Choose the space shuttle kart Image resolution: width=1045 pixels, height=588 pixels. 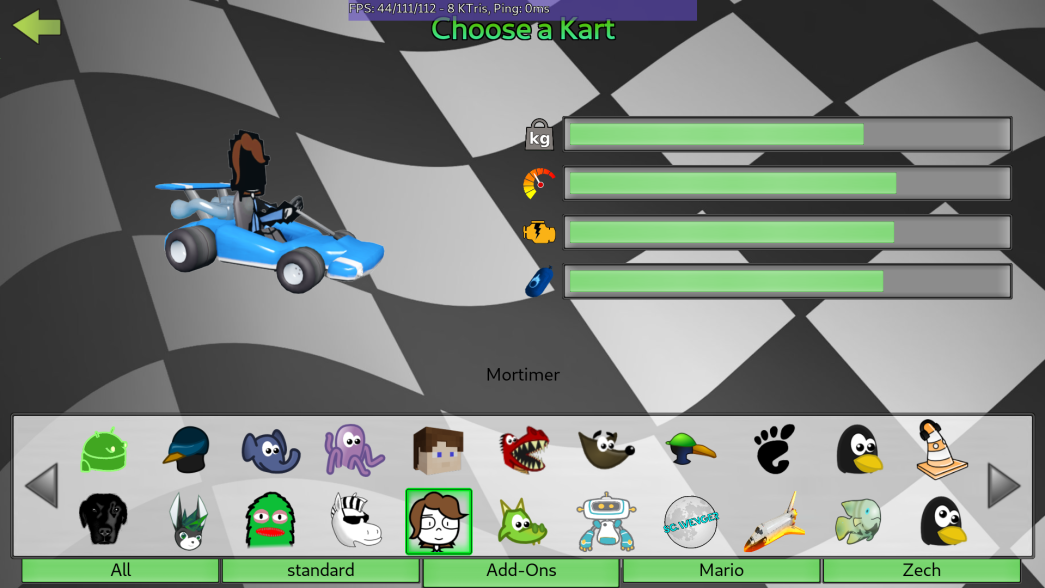pos(774,522)
